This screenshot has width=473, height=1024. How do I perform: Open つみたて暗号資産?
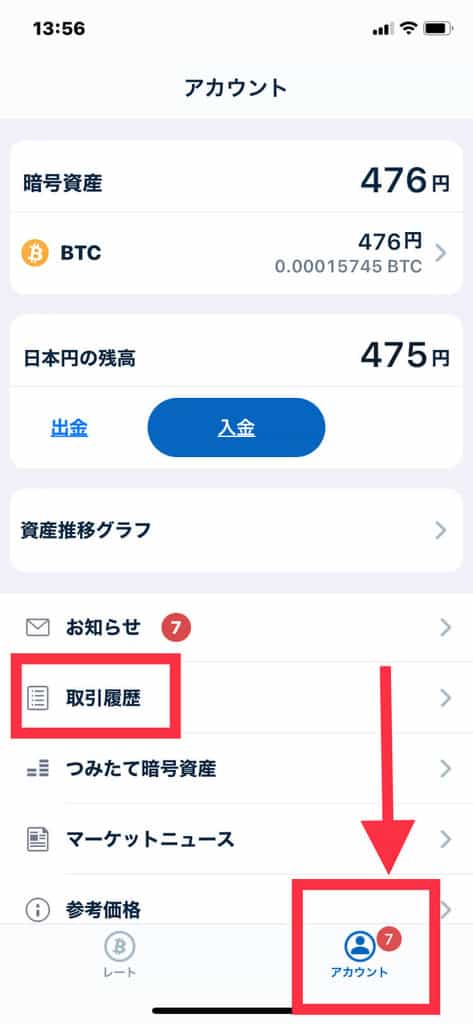click(x=236, y=769)
